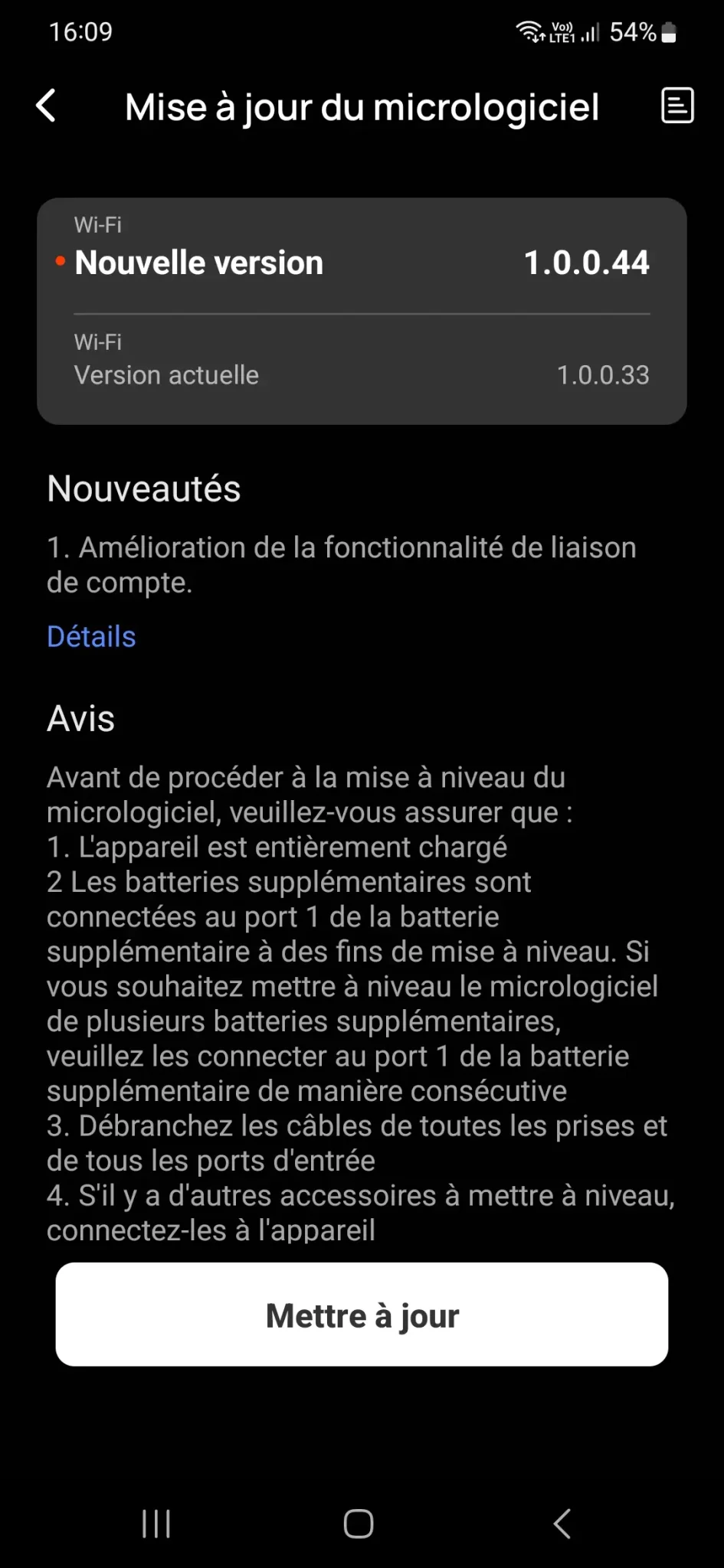Image resolution: width=724 pixels, height=1568 pixels.
Task: Open the release notes icon in header
Action: pos(677,106)
